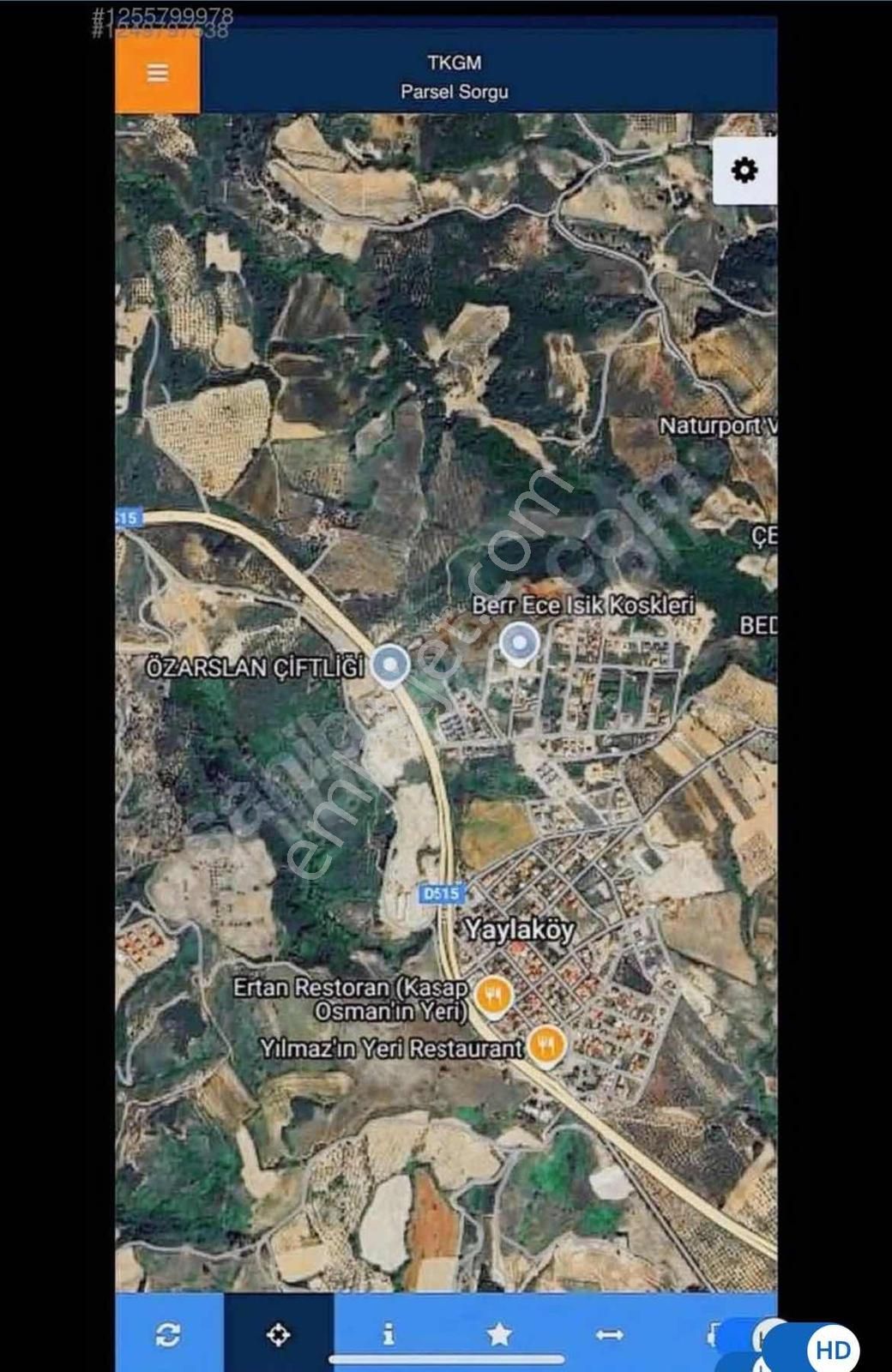Open map settings with the gear icon
This screenshot has width=892, height=1372.
coord(744,171)
